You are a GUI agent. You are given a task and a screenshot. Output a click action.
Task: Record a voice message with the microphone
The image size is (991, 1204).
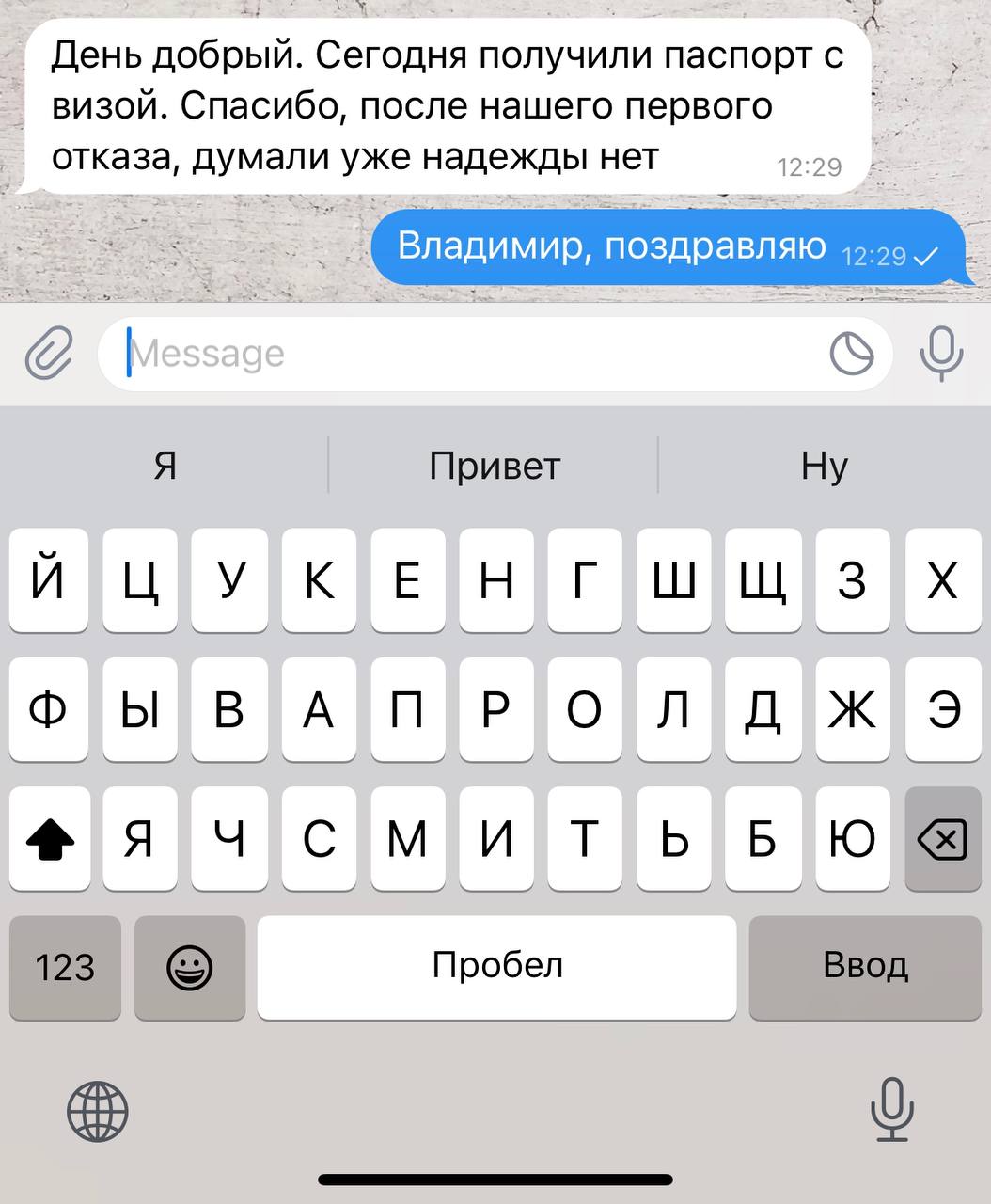[941, 354]
